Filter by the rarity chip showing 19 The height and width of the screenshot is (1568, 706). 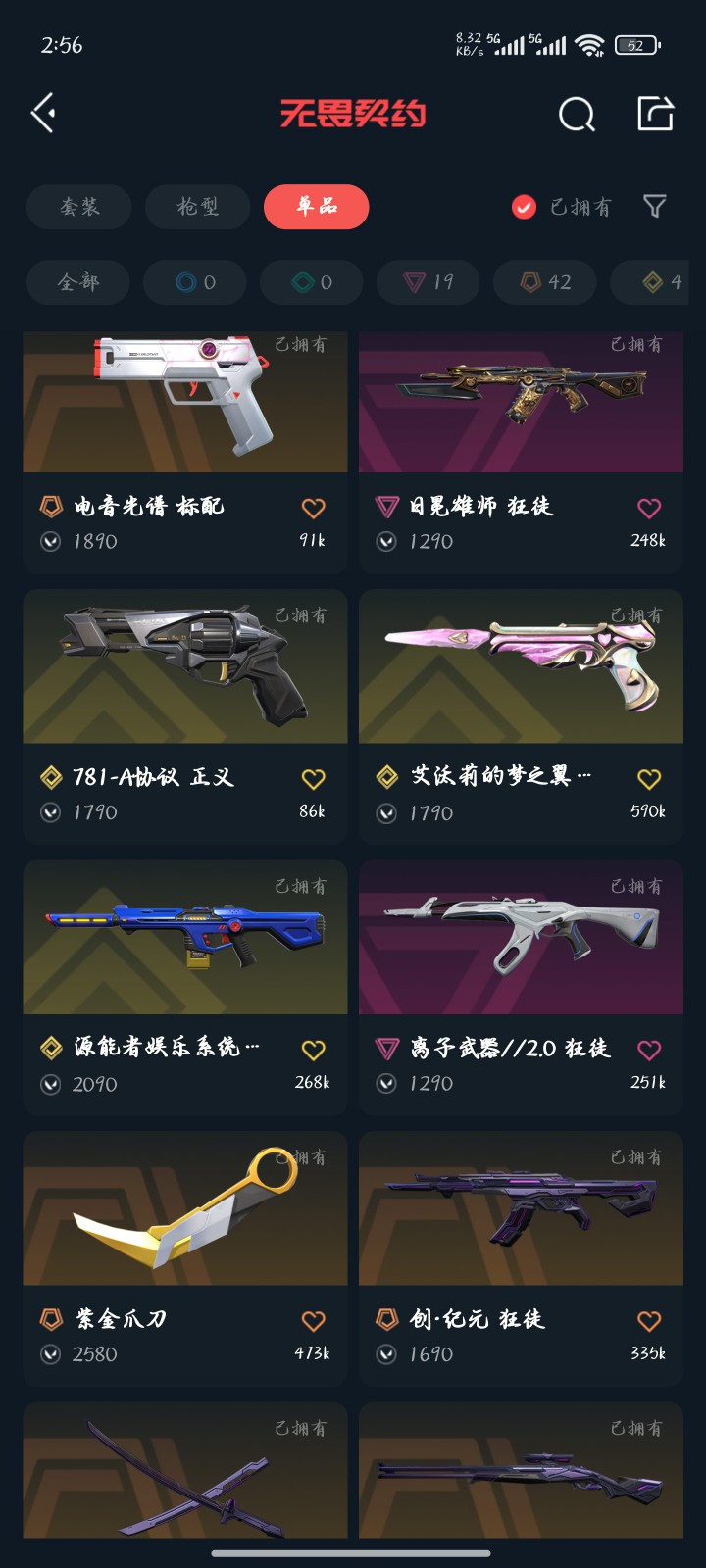point(429,282)
